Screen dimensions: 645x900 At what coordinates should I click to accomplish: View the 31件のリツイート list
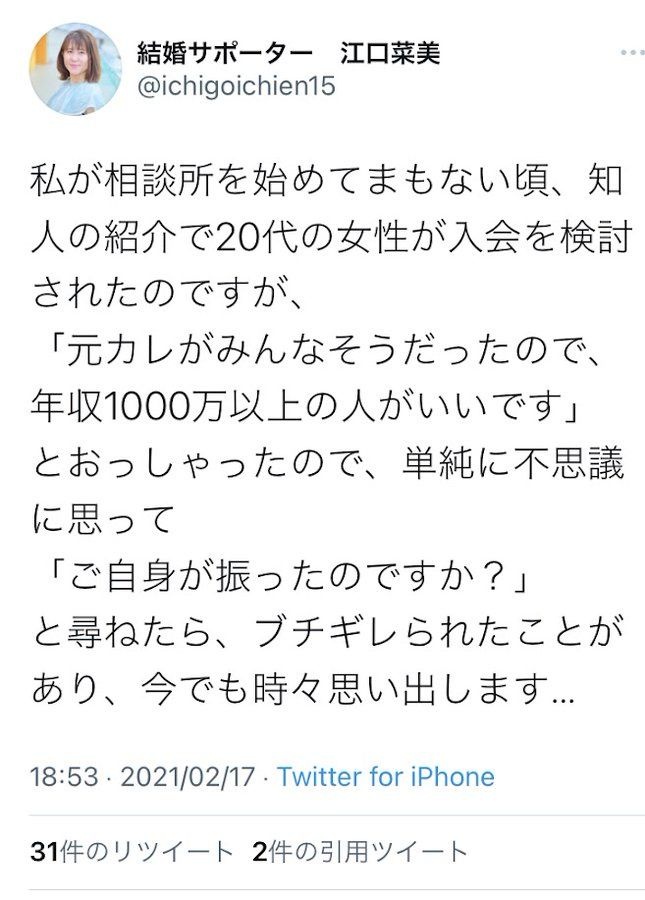pyautogui.click(x=132, y=851)
